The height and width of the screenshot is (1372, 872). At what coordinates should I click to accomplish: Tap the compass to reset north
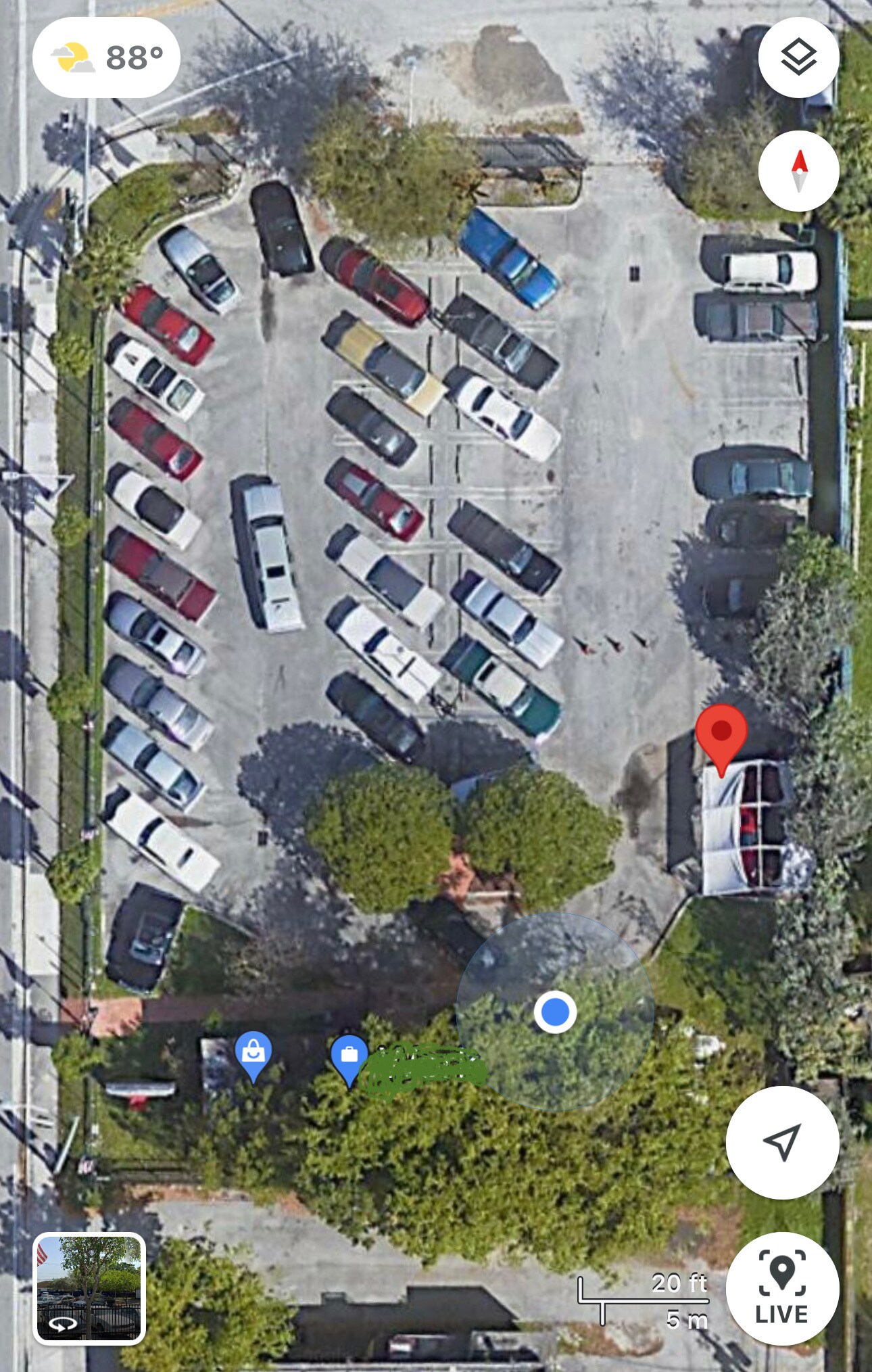click(x=798, y=170)
